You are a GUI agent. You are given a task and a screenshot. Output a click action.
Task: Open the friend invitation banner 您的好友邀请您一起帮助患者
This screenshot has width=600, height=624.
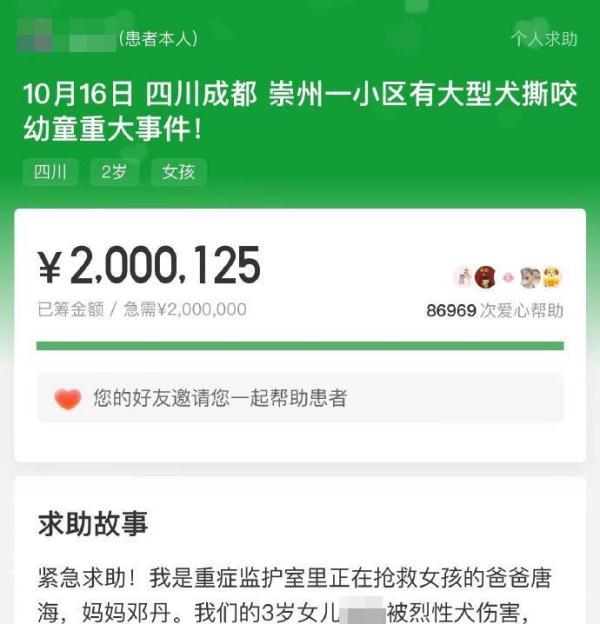pos(300,398)
